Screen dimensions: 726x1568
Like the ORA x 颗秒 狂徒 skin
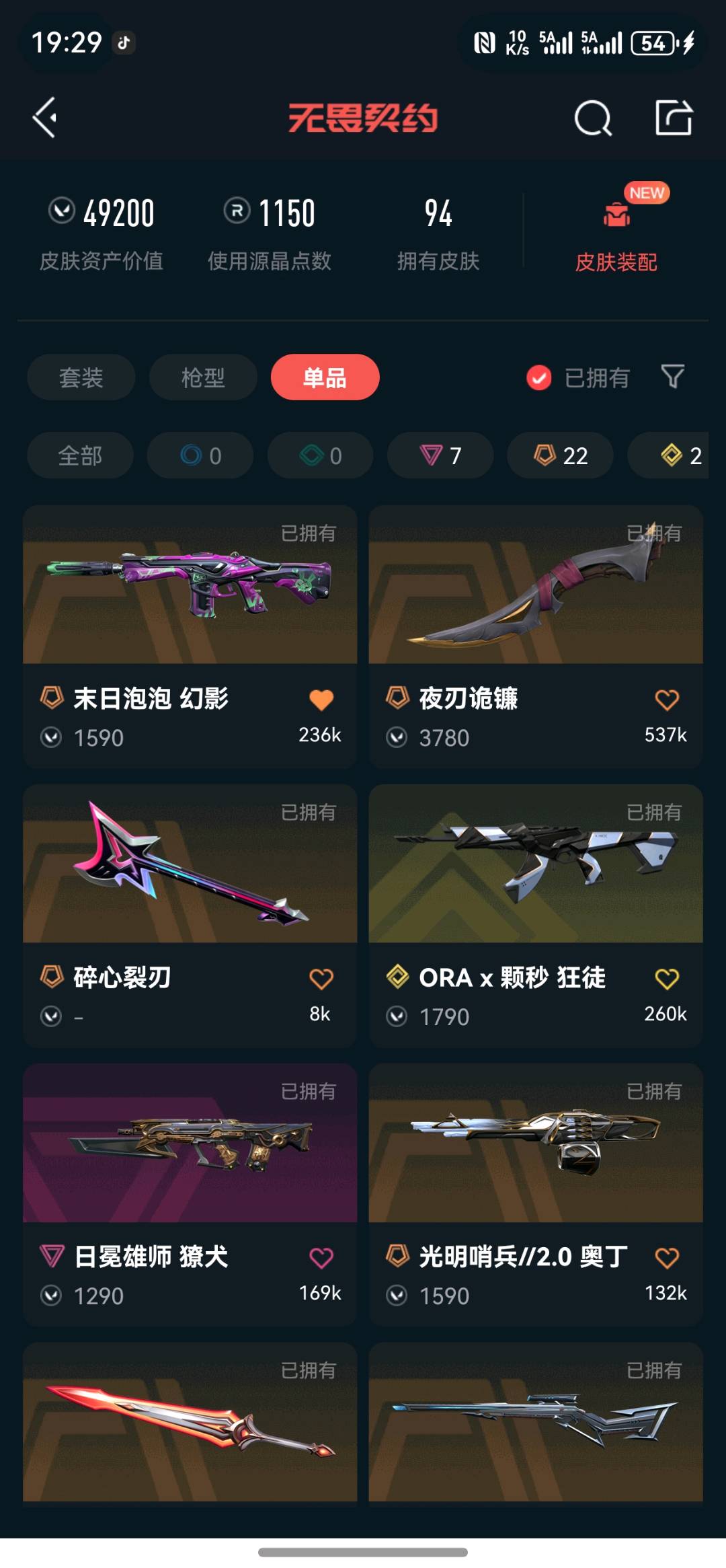(x=667, y=979)
